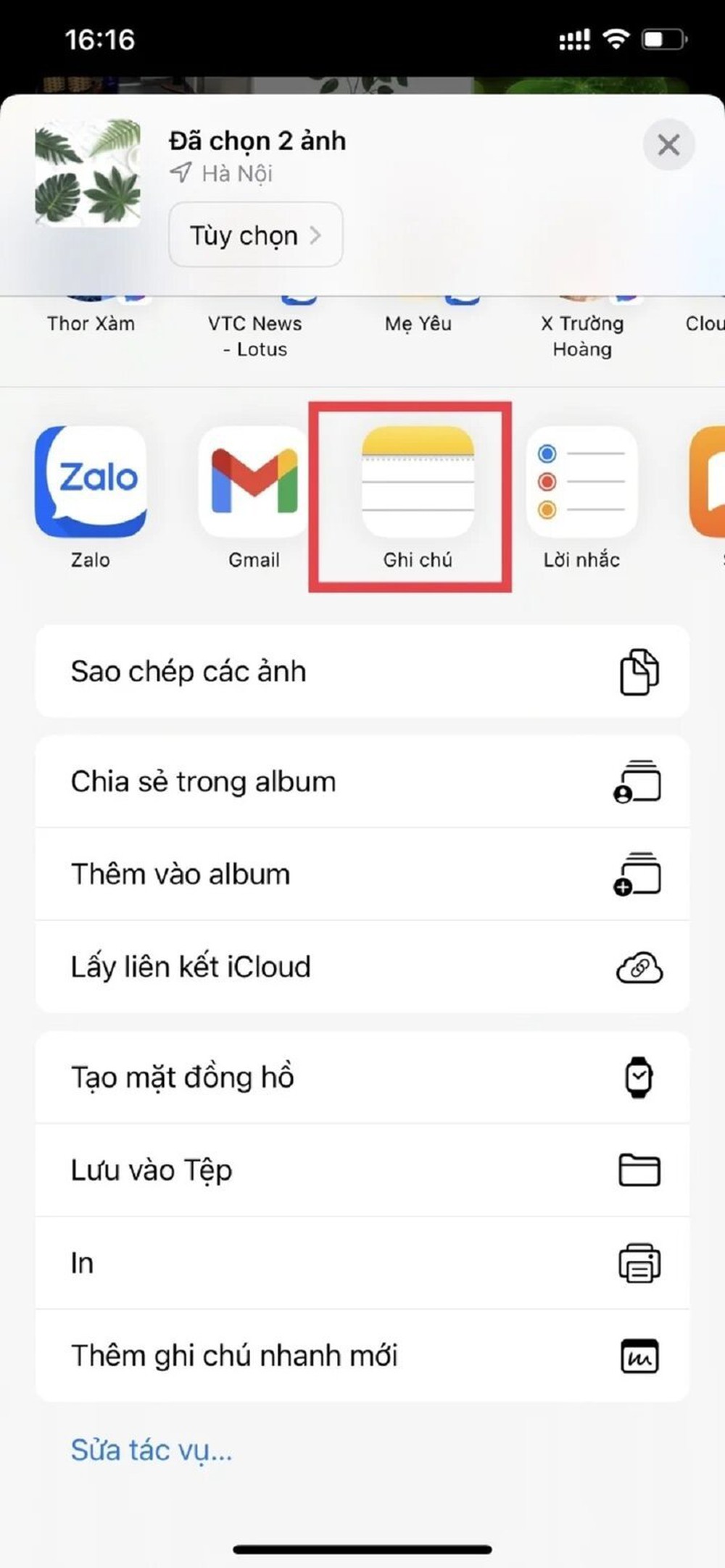The height and width of the screenshot is (1568, 725).
Task: Select the Zalo app icon
Action: [x=91, y=482]
